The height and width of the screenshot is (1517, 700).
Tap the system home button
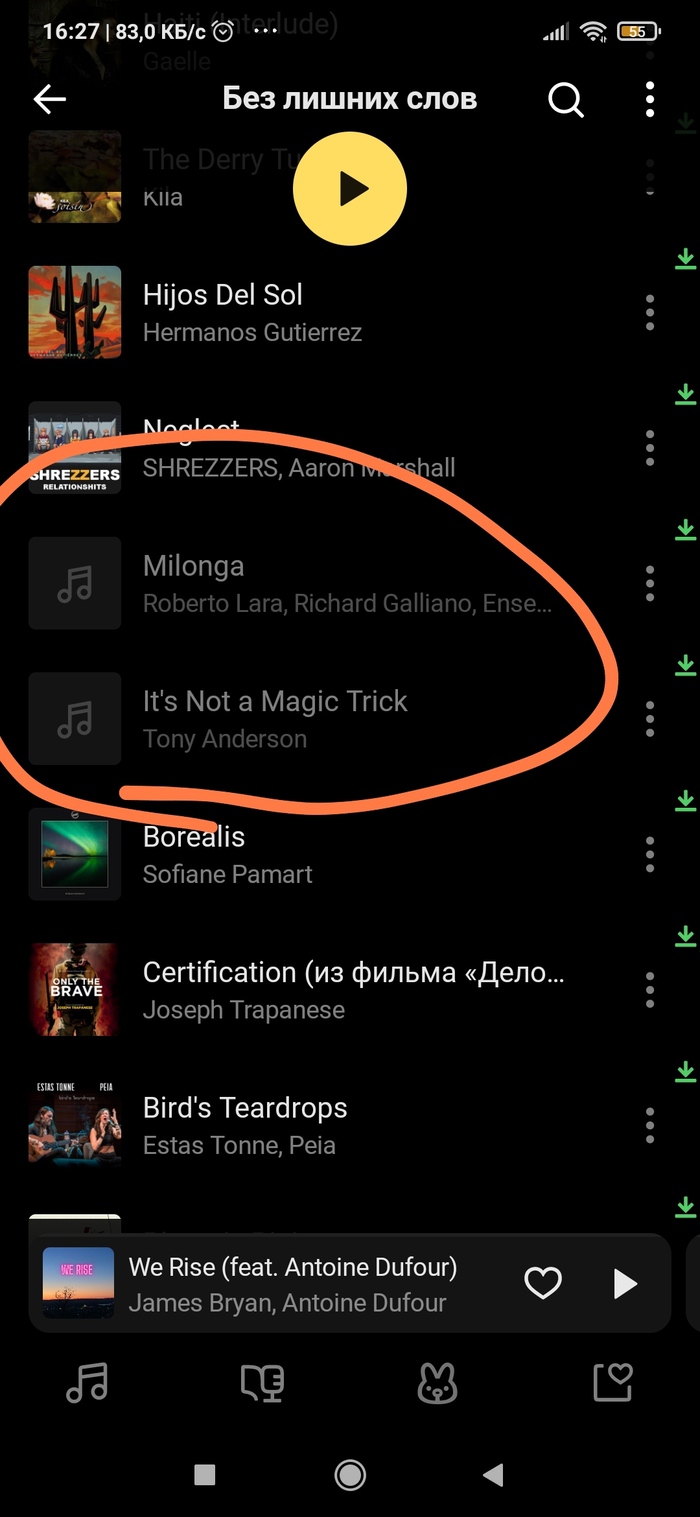[350, 1474]
